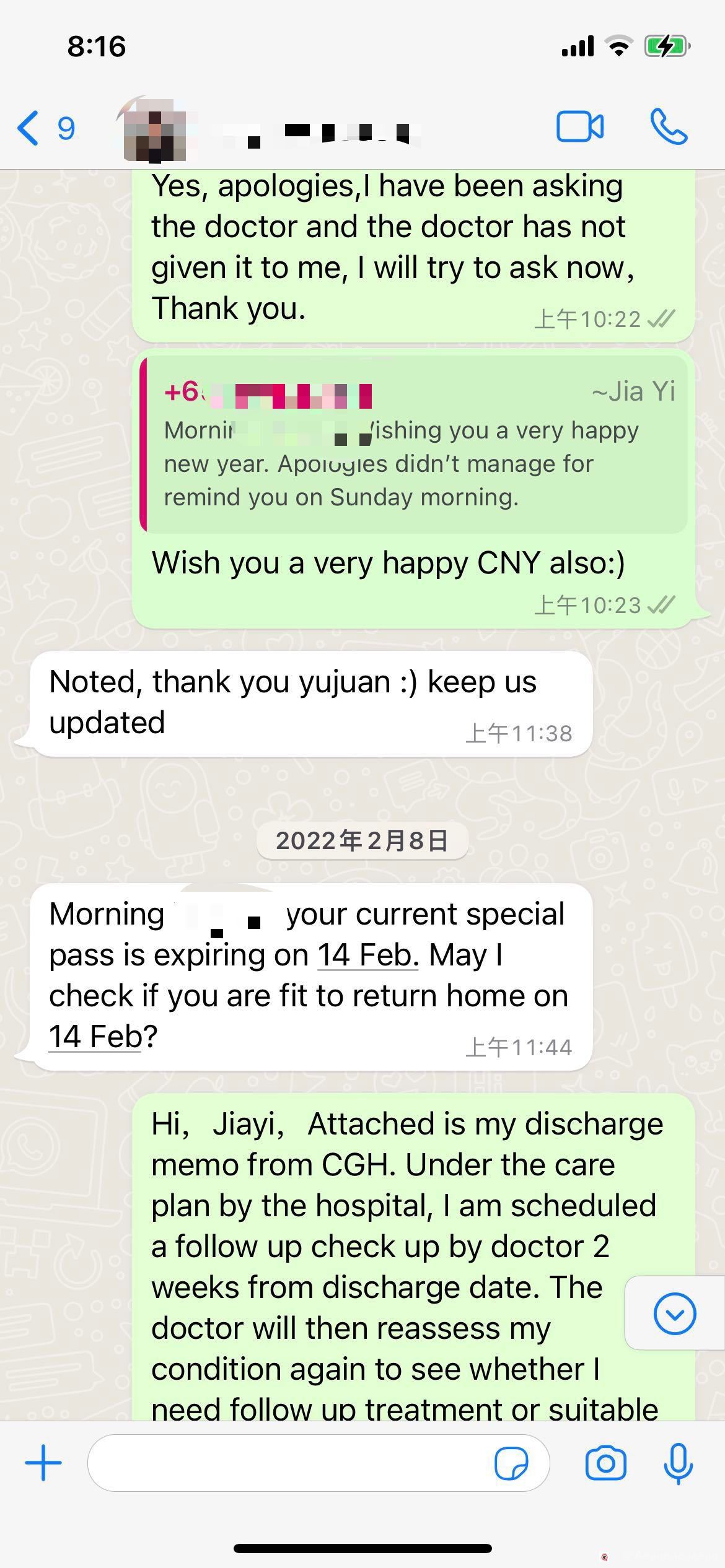
Task: Open the attachment plus menu
Action: [43, 1463]
